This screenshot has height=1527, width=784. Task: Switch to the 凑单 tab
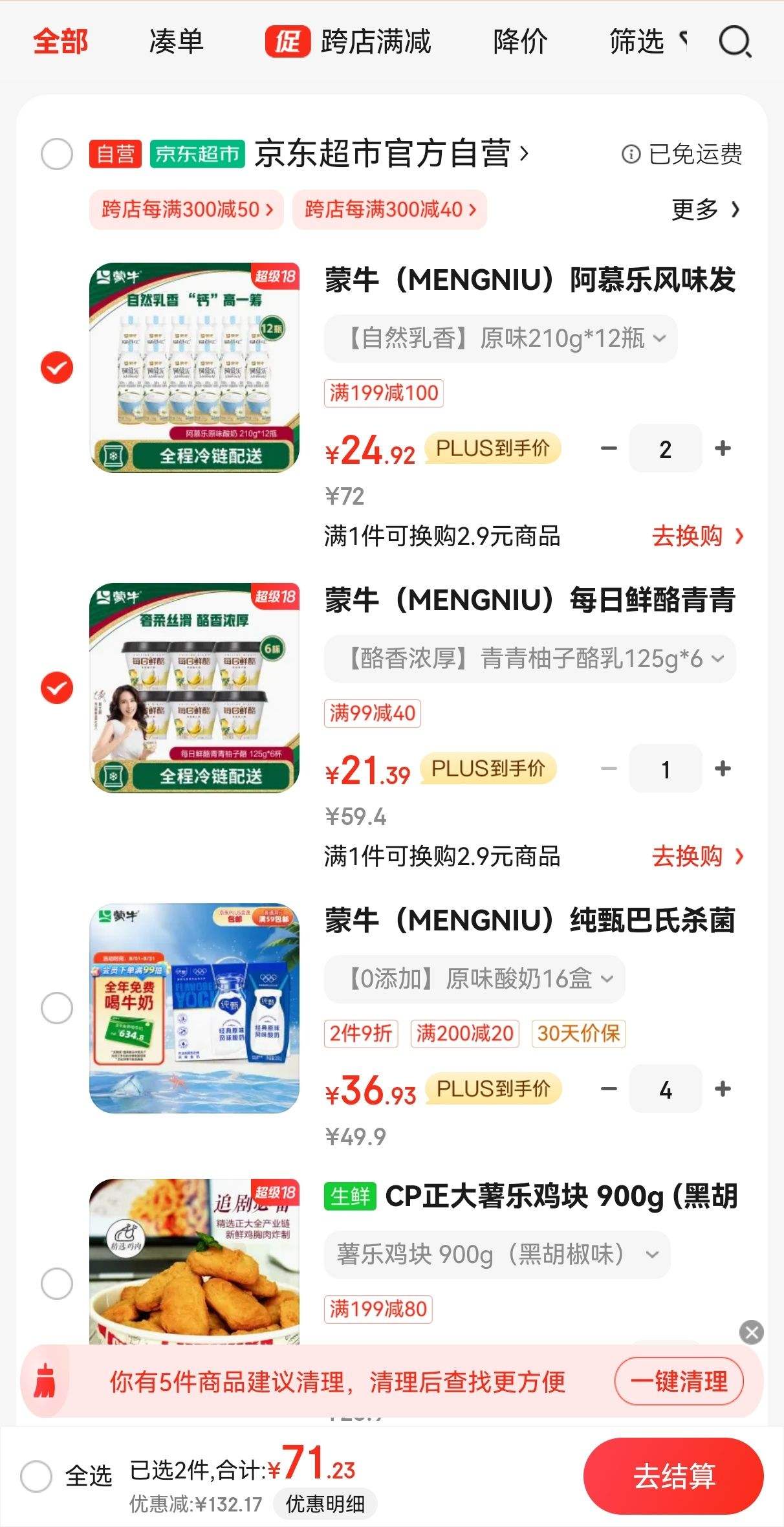pyautogui.click(x=174, y=41)
